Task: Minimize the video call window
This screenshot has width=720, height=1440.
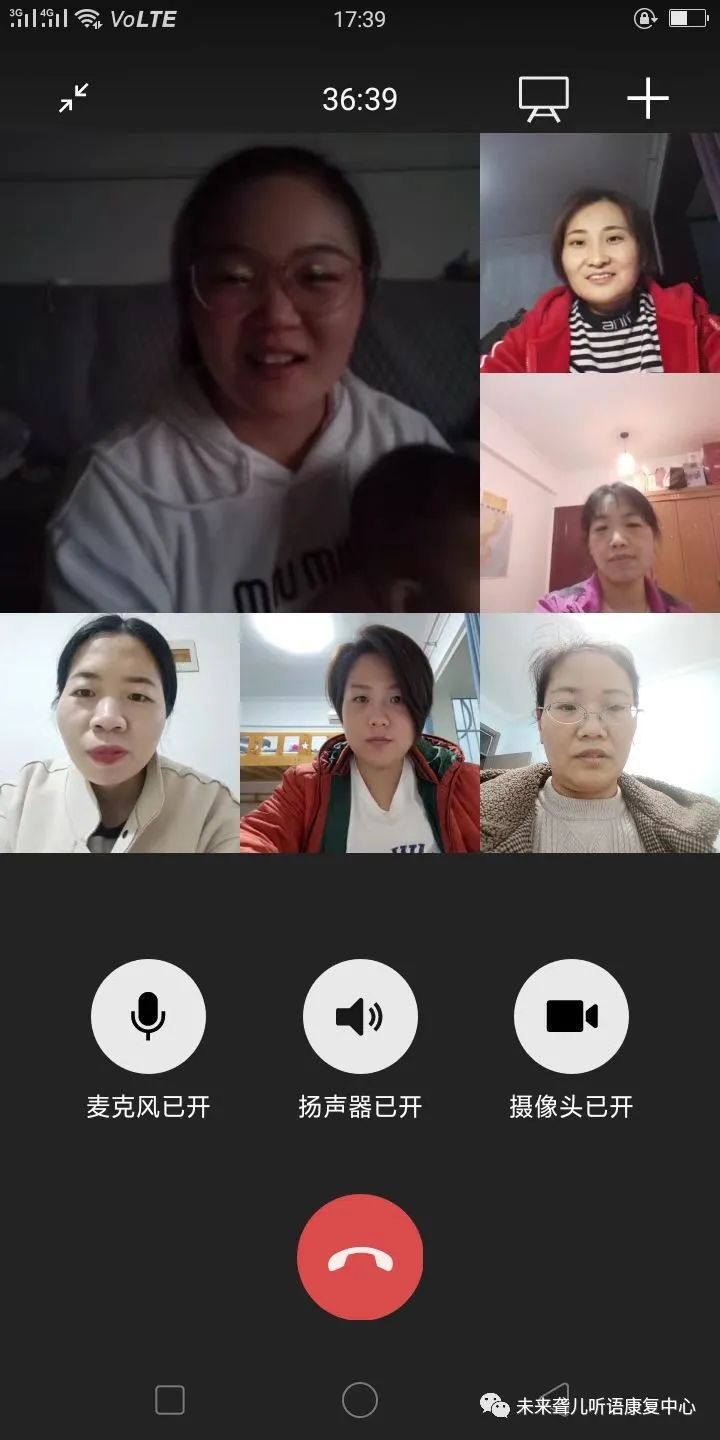Action: click(x=73, y=98)
